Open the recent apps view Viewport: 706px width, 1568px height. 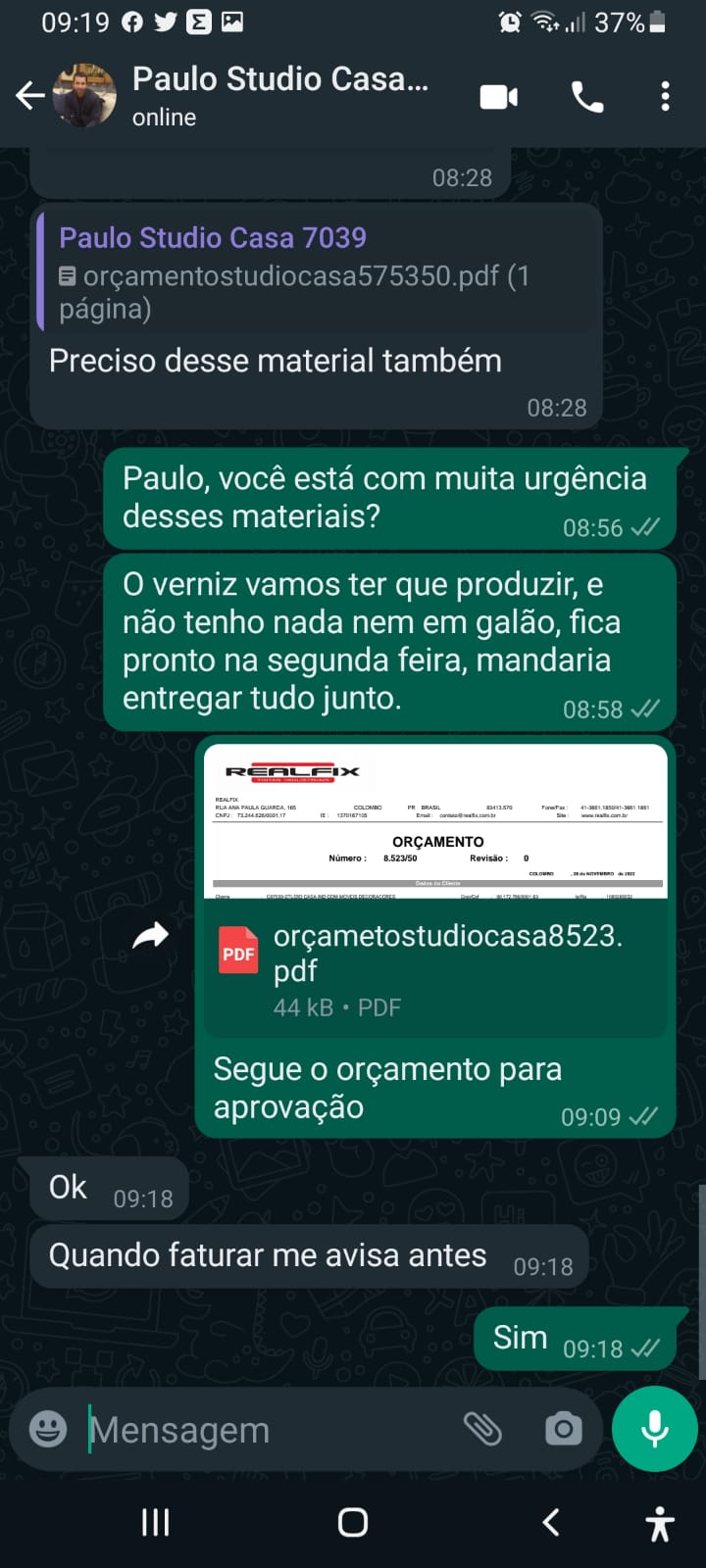tap(155, 1522)
